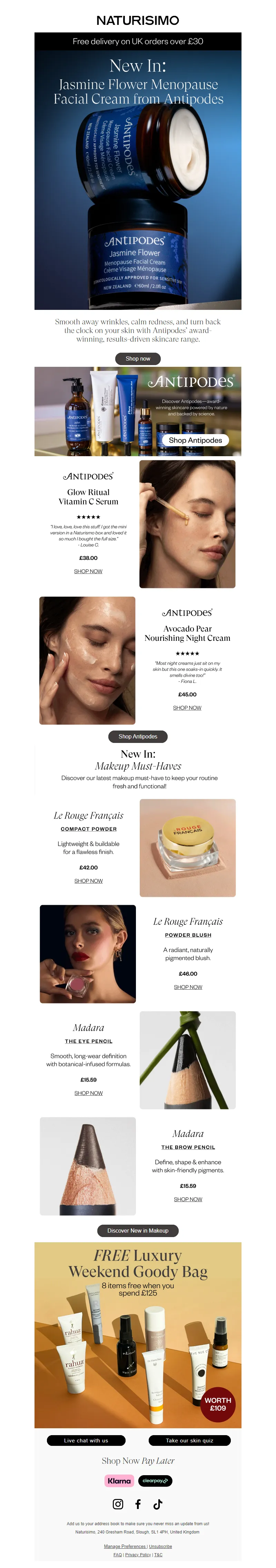276x1568 pixels.
Task: View the Jasmine Flower Menopause Facial Cream image
Action: pos(138,201)
